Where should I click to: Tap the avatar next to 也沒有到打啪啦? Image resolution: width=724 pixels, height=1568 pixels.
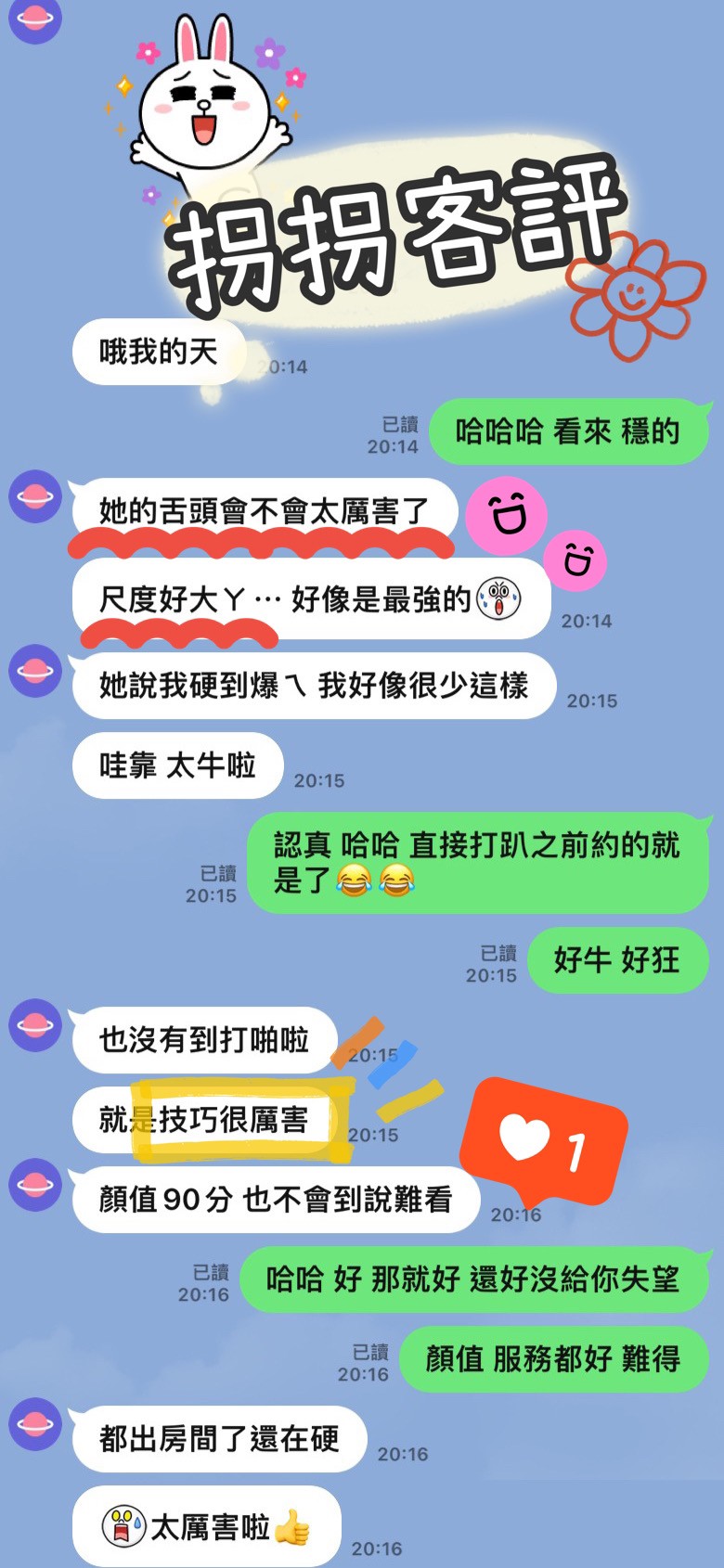click(33, 1026)
